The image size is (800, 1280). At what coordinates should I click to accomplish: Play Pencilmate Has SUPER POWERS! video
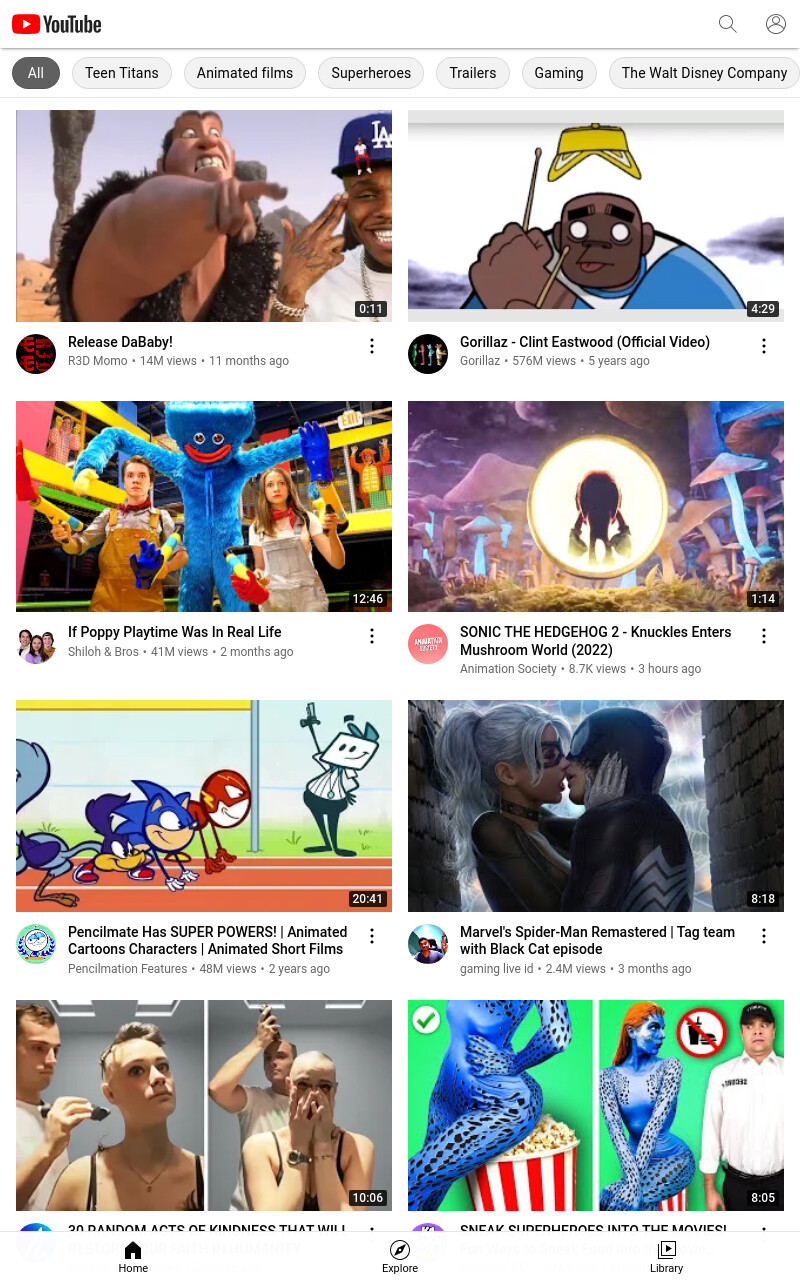[204, 806]
